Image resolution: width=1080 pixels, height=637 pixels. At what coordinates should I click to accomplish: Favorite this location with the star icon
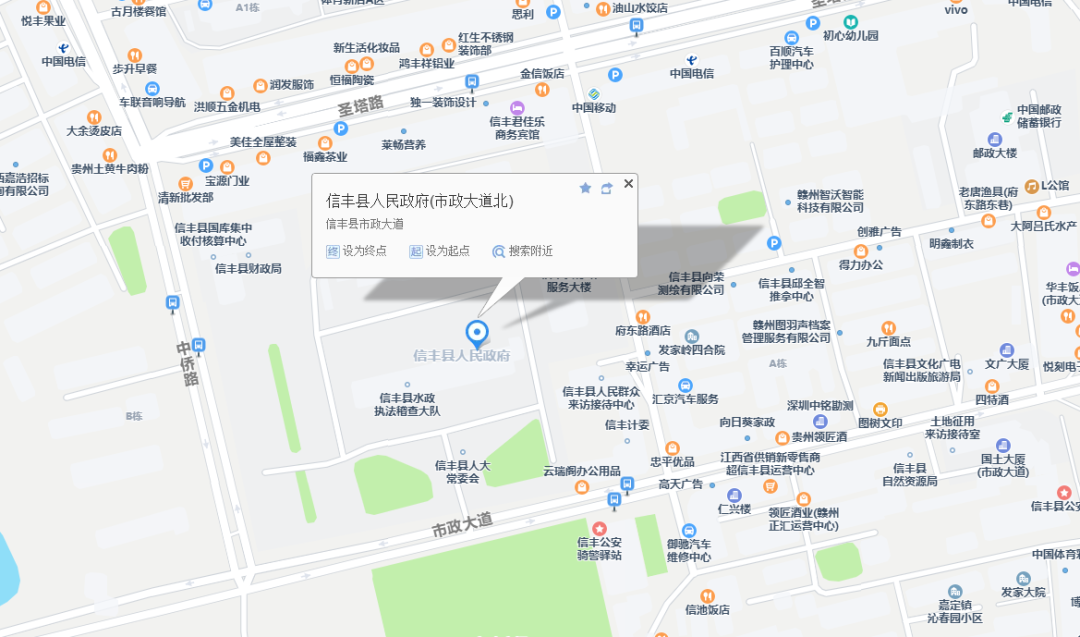click(x=585, y=188)
